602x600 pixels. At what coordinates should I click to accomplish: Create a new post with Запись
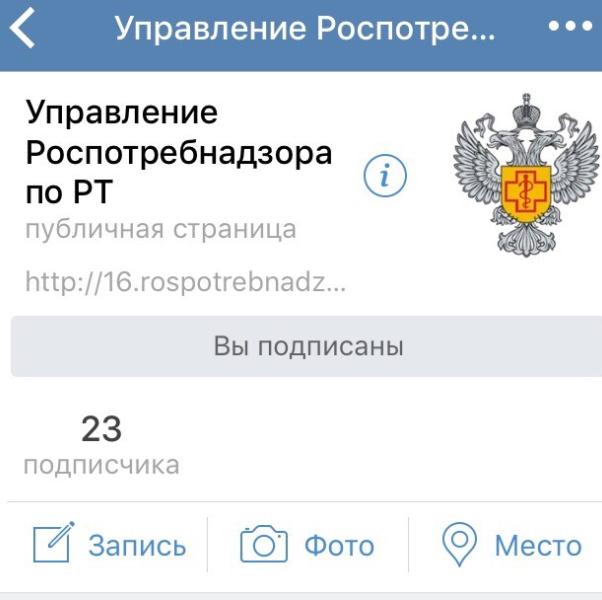click(x=110, y=544)
